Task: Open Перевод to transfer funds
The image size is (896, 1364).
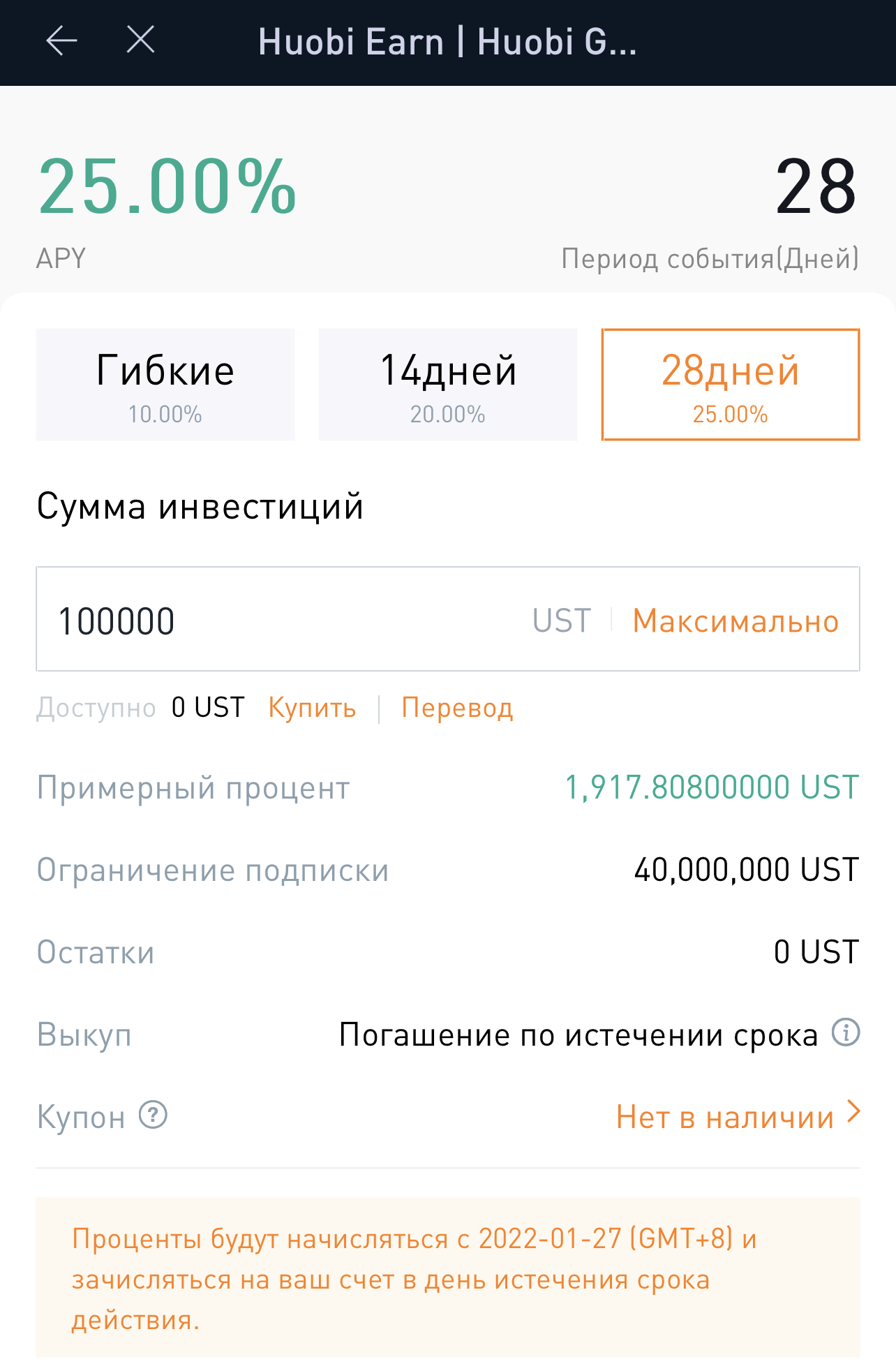Action: 457,708
